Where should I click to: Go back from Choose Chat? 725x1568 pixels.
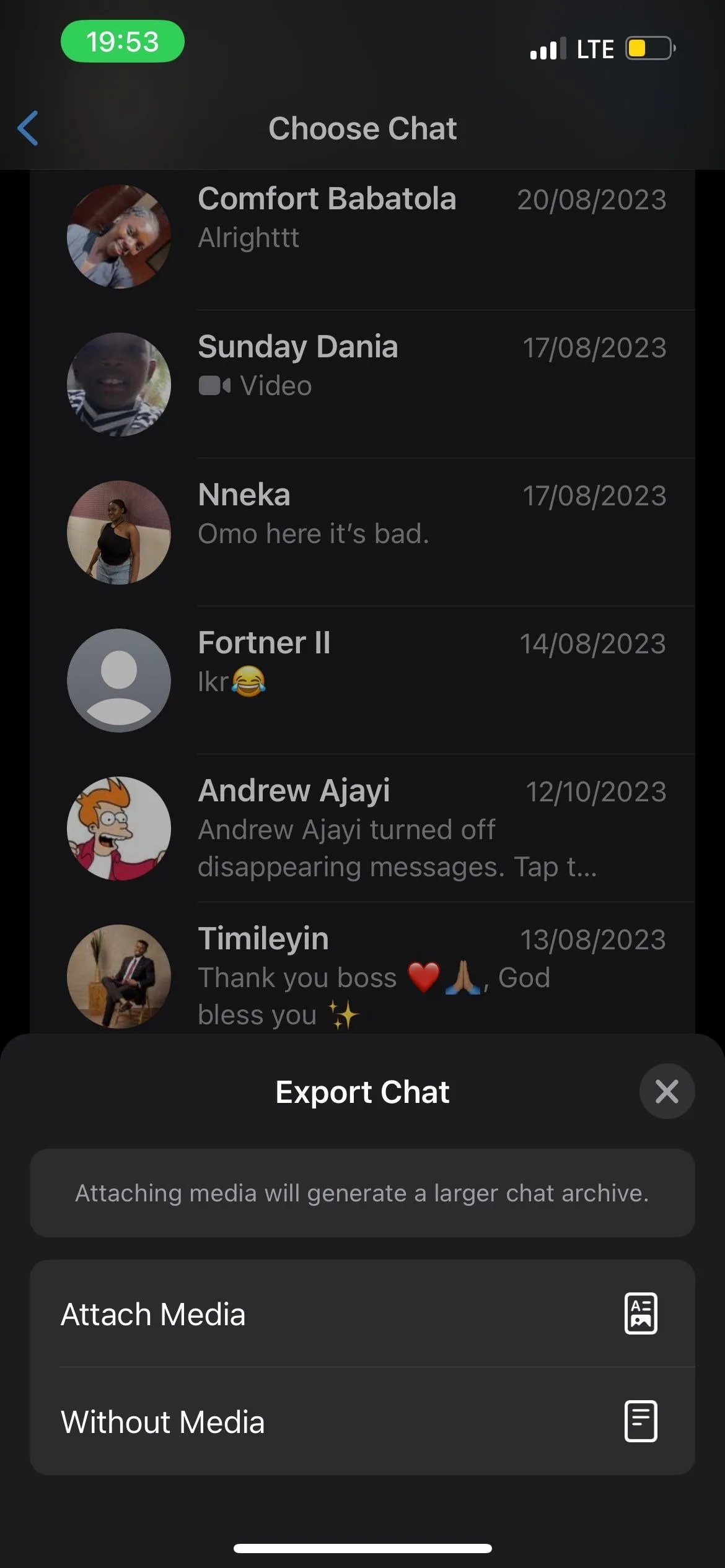coord(28,128)
